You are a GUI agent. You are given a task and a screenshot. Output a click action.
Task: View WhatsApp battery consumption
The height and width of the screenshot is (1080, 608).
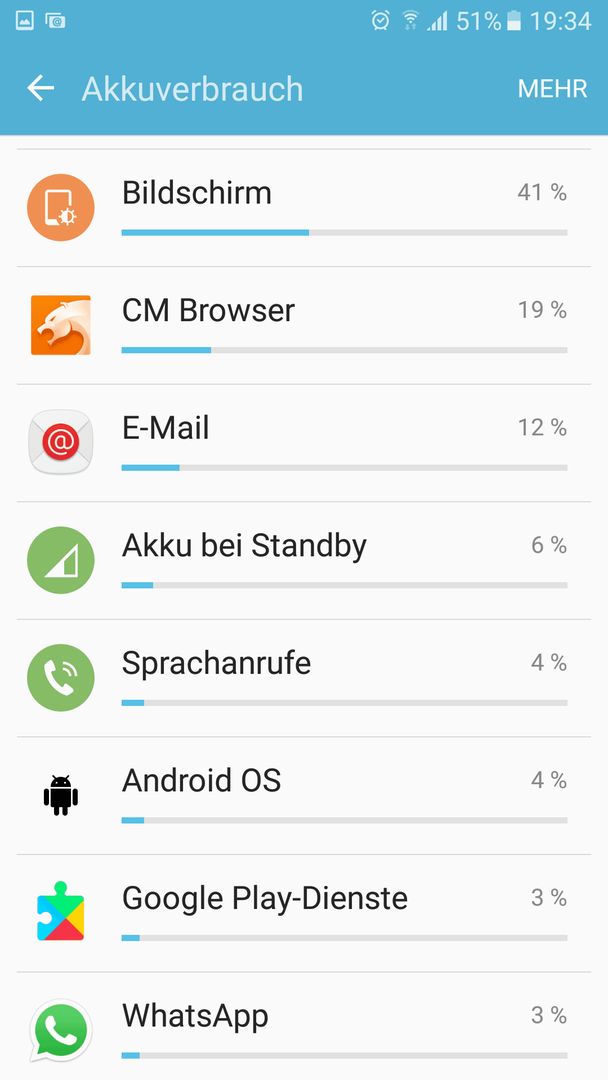(x=304, y=1026)
